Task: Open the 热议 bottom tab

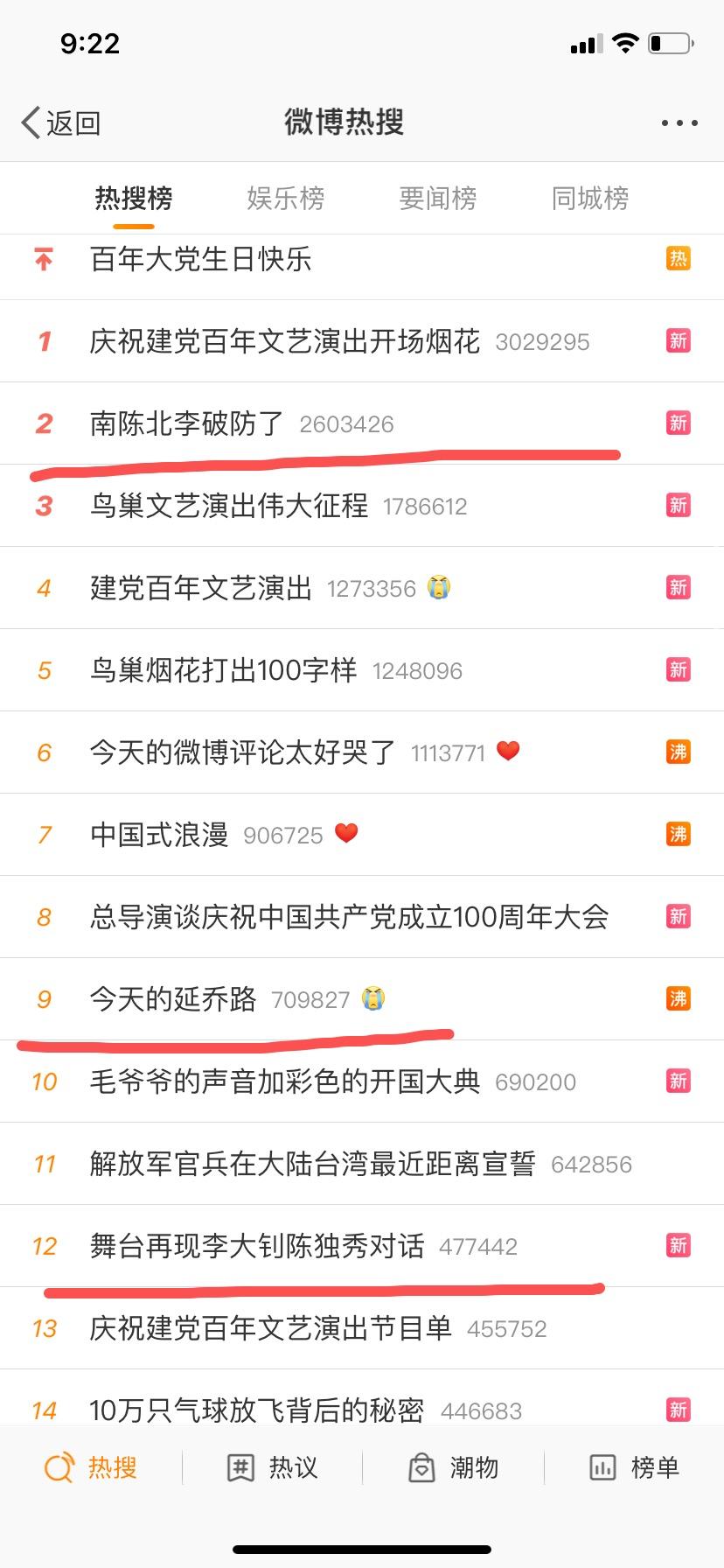Action: coord(273,1467)
